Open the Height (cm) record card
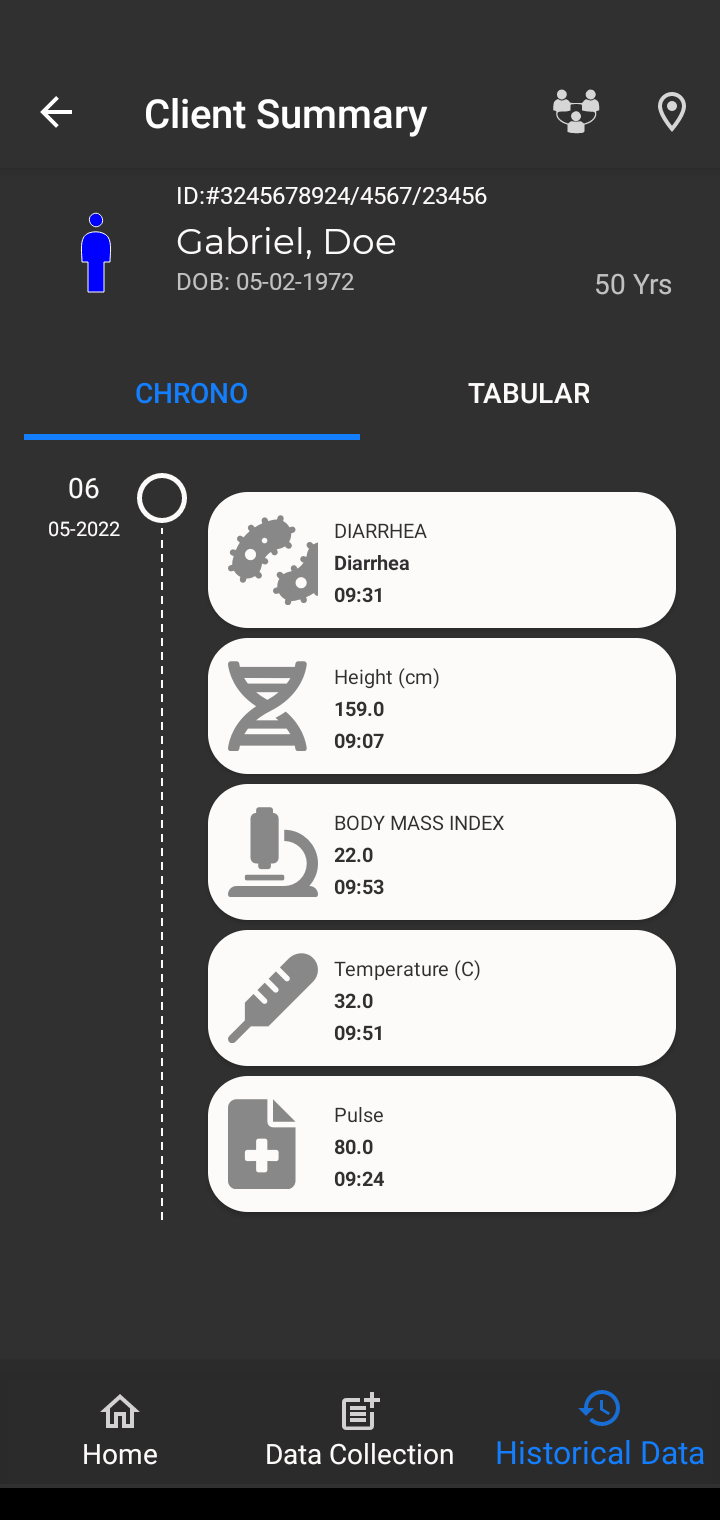The width and height of the screenshot is (720, 1520). coord(442,706)
